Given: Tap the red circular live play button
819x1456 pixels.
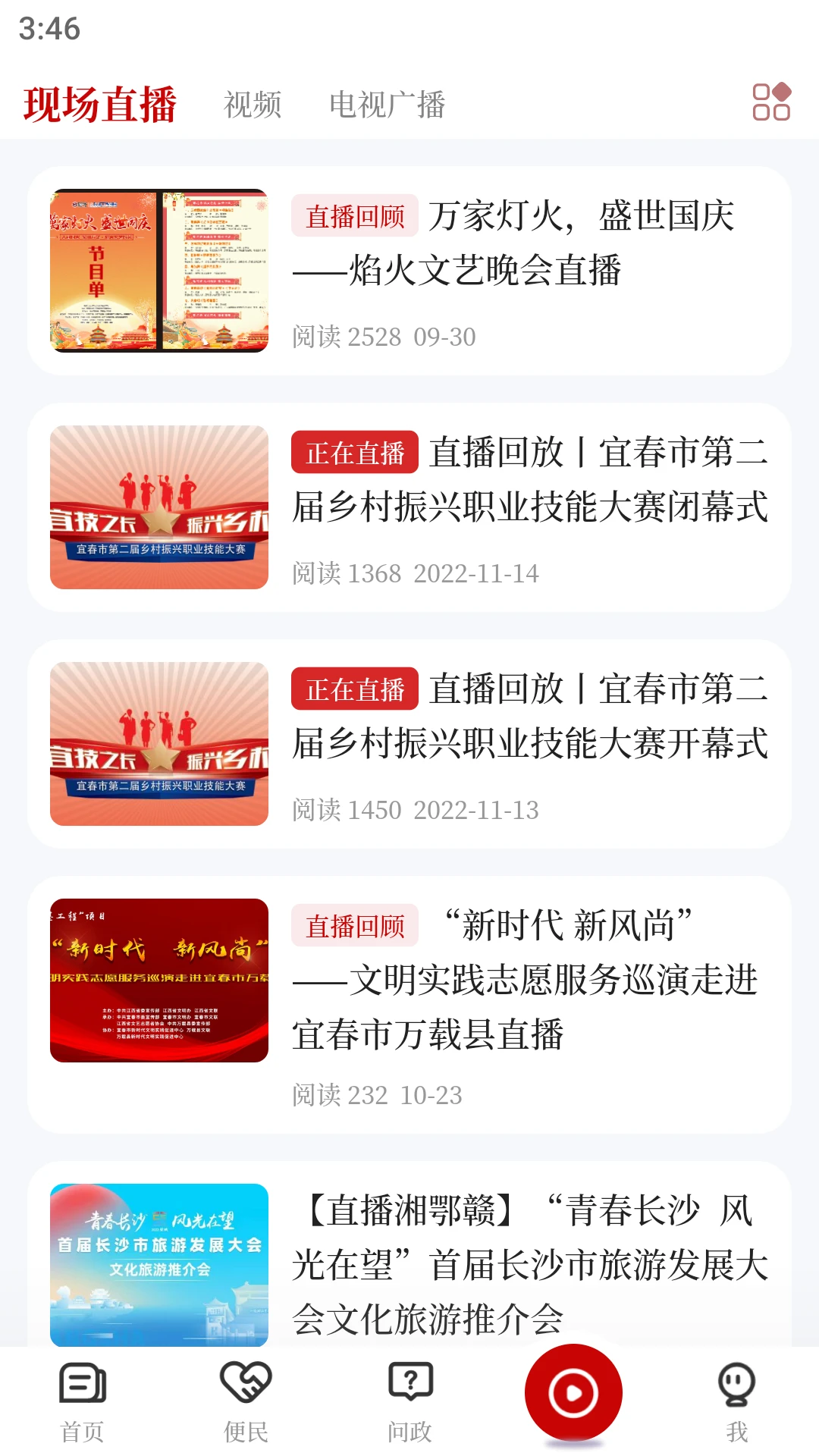Looking at the screenshot, I should click(x=573, y=1389).
